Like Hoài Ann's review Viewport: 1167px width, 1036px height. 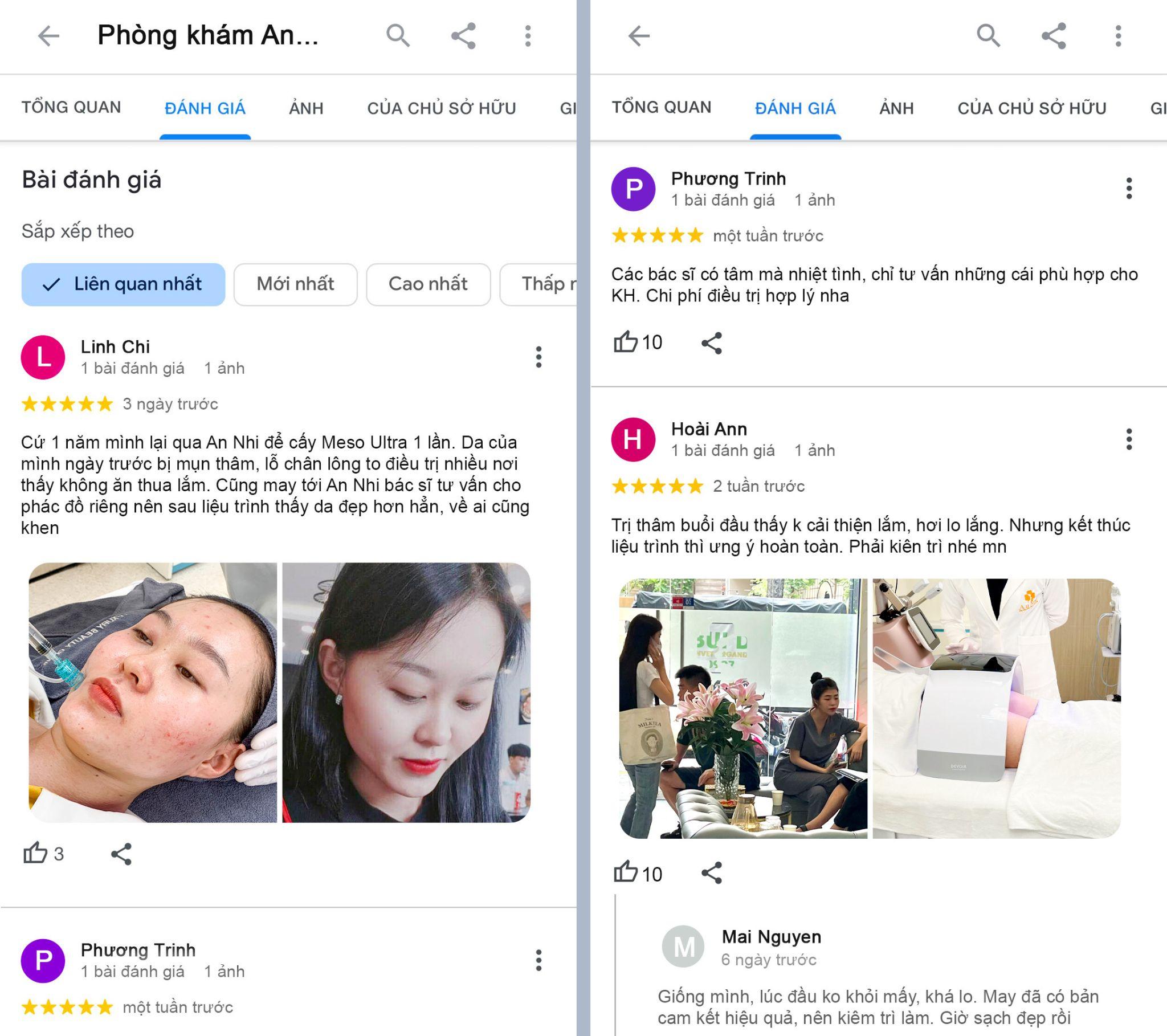point(626,872)
